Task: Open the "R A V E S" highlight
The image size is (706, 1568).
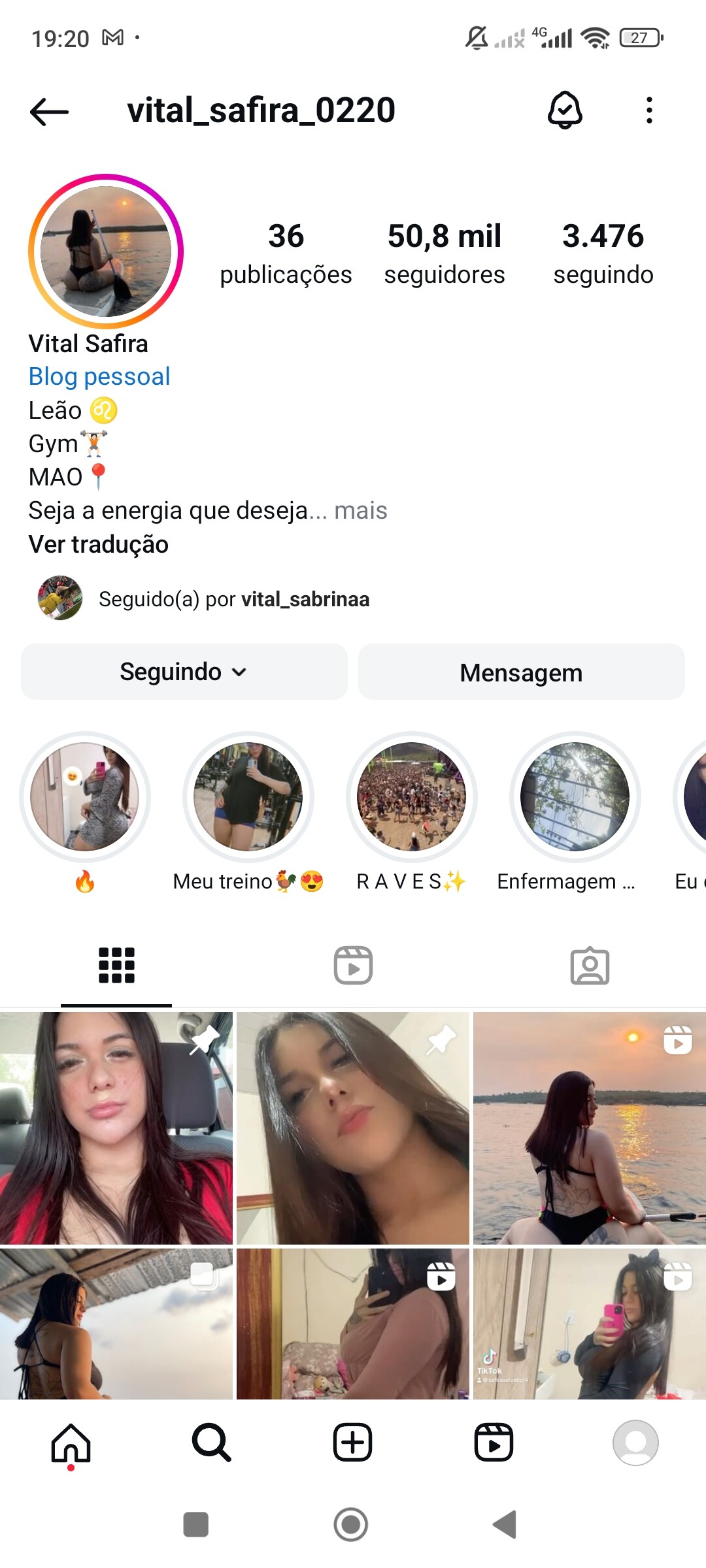Action: (412, 812)
